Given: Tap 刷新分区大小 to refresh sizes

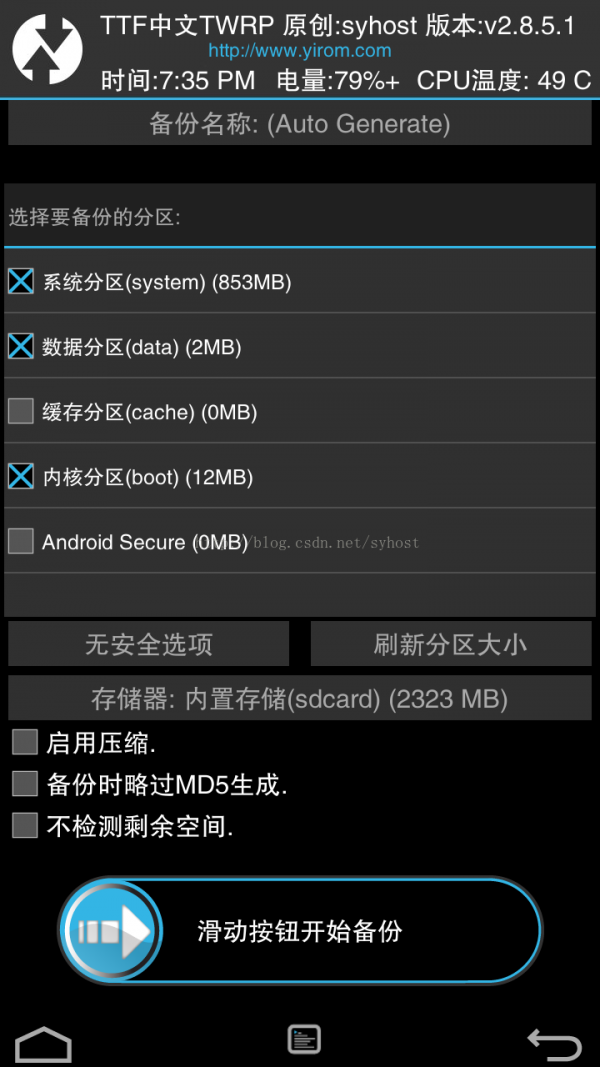Looking at the screenshot, I should (450, 644).
